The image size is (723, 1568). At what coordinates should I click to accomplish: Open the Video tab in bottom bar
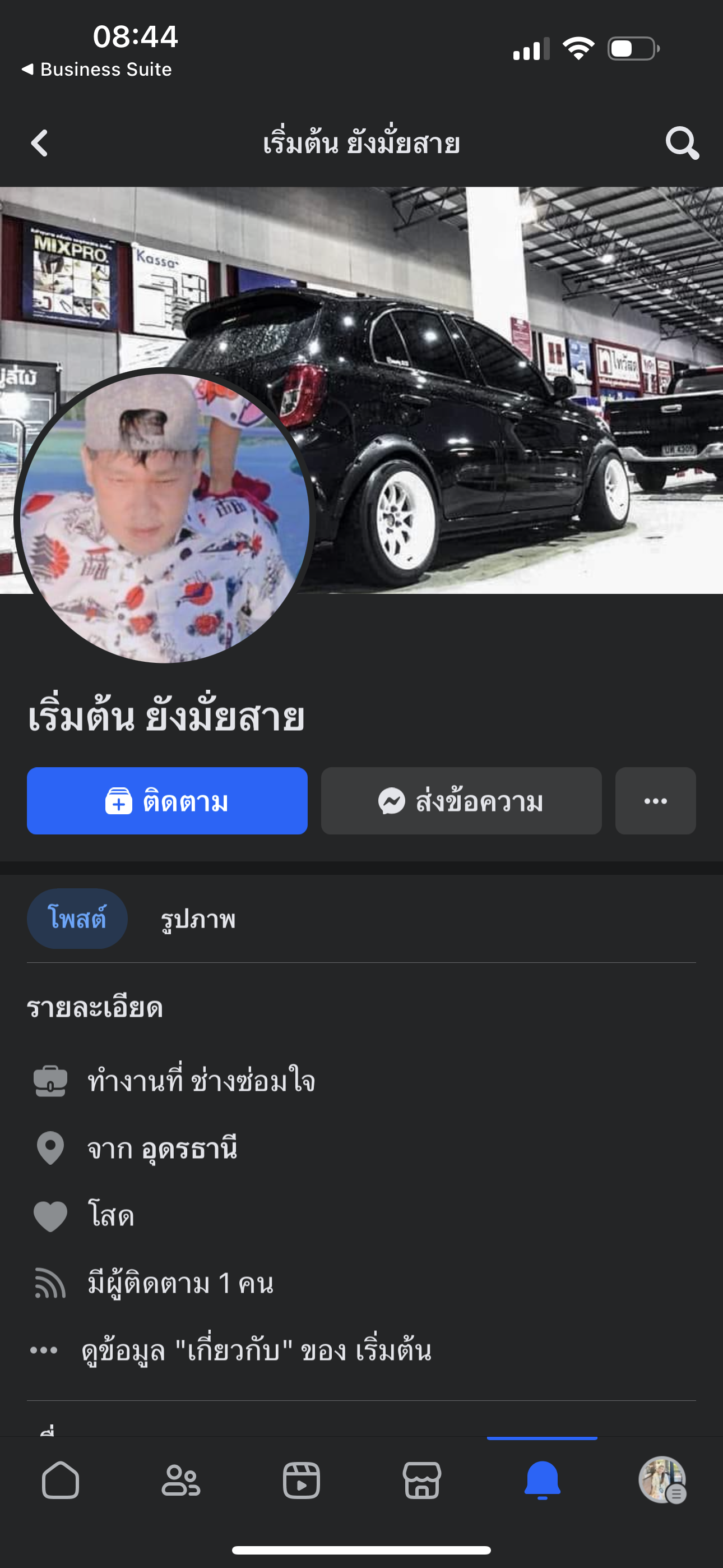pyautogui.click(x=302, y=1480)
